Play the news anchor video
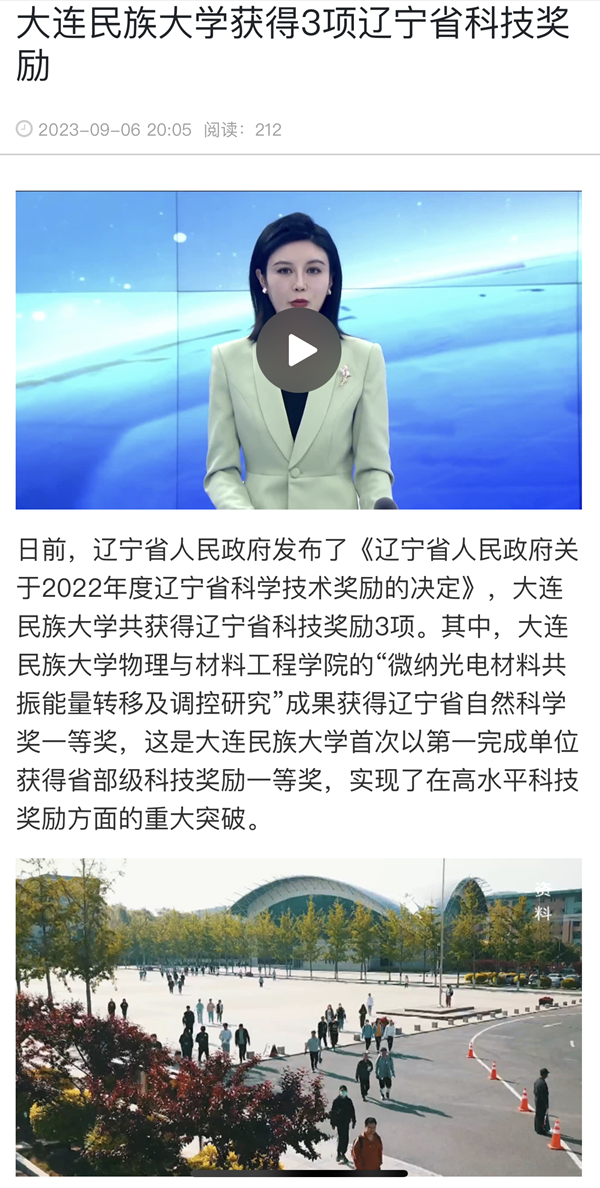 (x=298, y=350)
